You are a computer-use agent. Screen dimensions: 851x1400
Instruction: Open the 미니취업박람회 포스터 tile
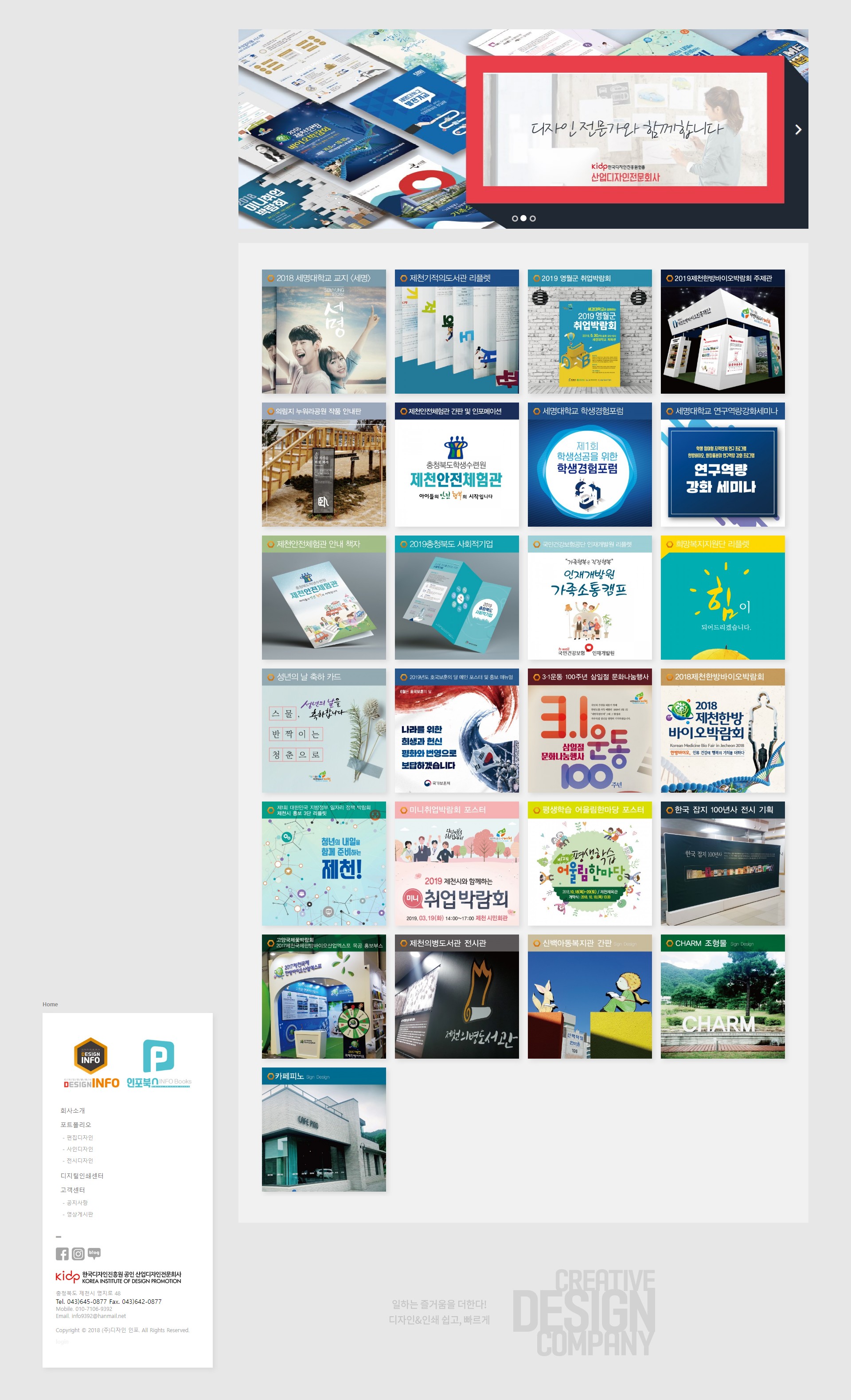[456, 864]
